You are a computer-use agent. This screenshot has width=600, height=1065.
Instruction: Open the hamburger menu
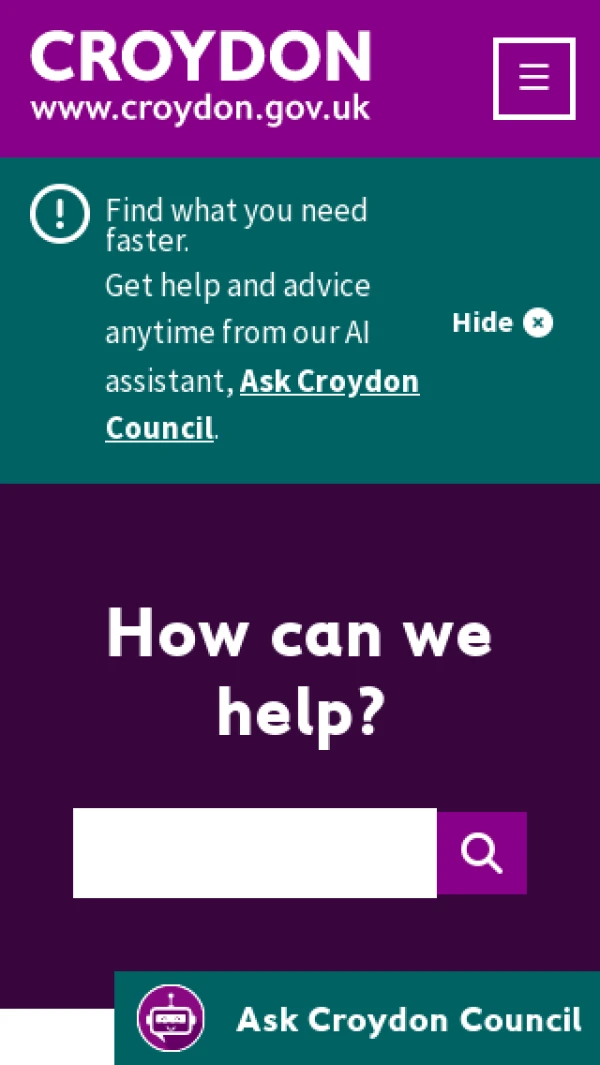(534, 78)
